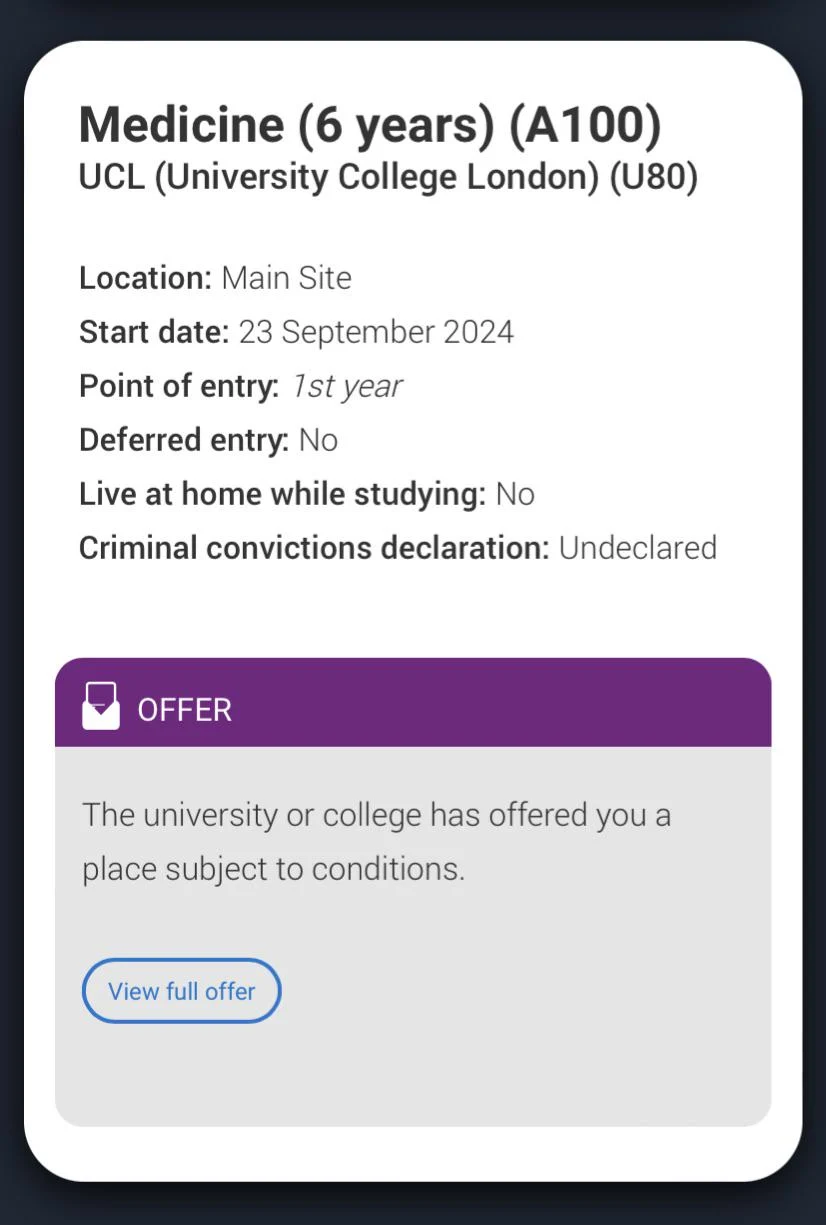Select the Main Site location value
Screen dimensions: 826x1225
[286, 278]
